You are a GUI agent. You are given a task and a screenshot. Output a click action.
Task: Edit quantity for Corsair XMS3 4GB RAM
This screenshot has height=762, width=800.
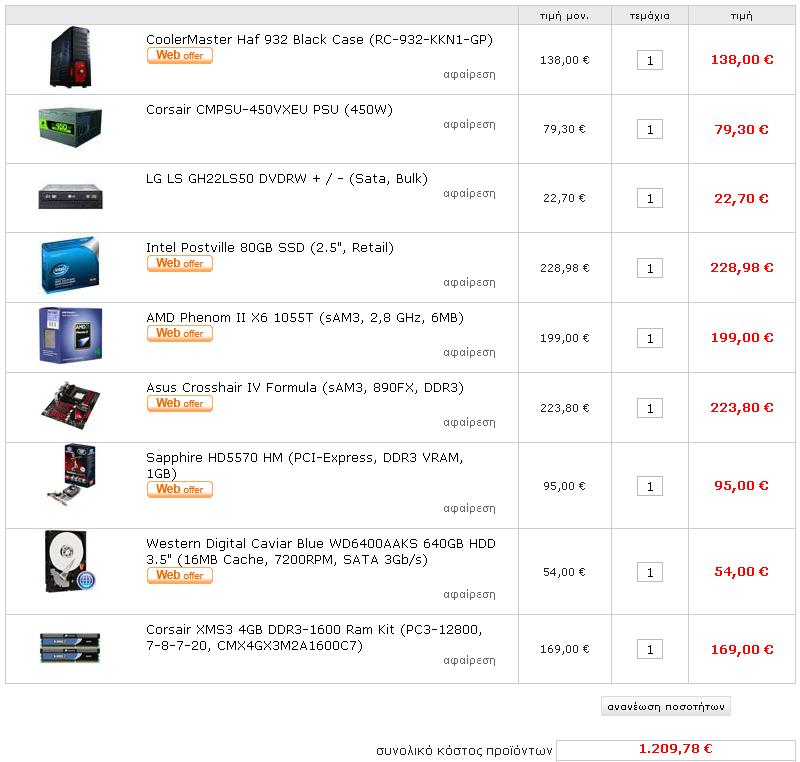pyautogui.click(x=649, y=649)
